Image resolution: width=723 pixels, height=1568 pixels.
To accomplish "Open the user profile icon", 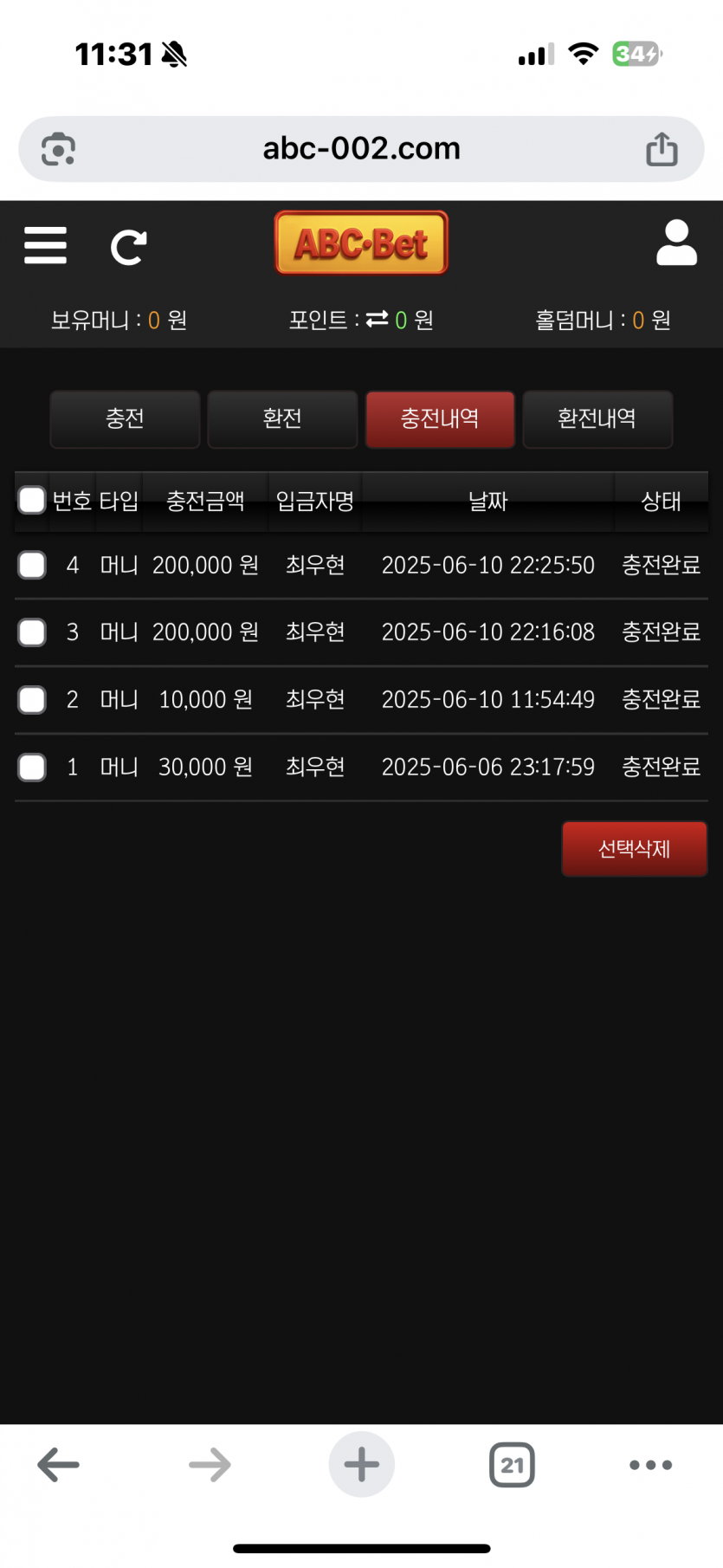I will coord(676,243).
